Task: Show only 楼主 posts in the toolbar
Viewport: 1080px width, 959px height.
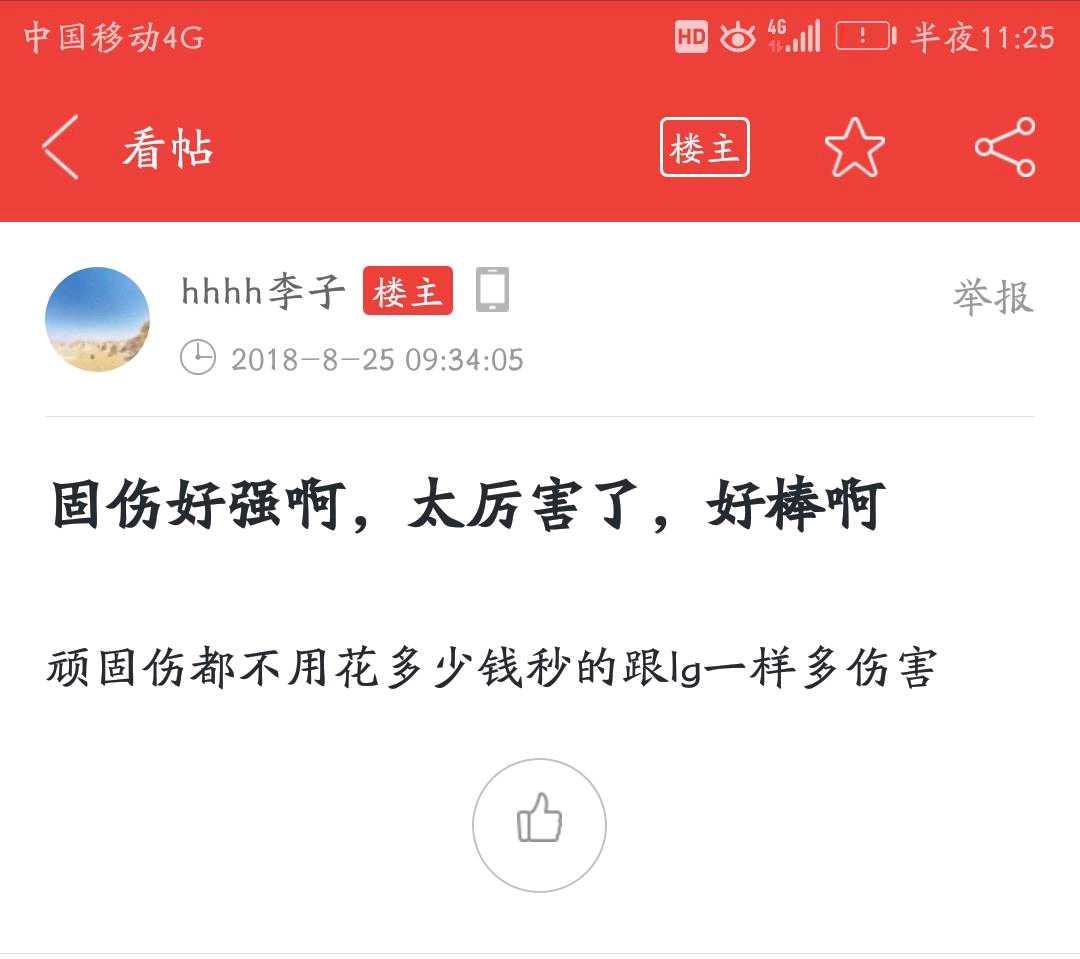Action: (x=705, y=148)
